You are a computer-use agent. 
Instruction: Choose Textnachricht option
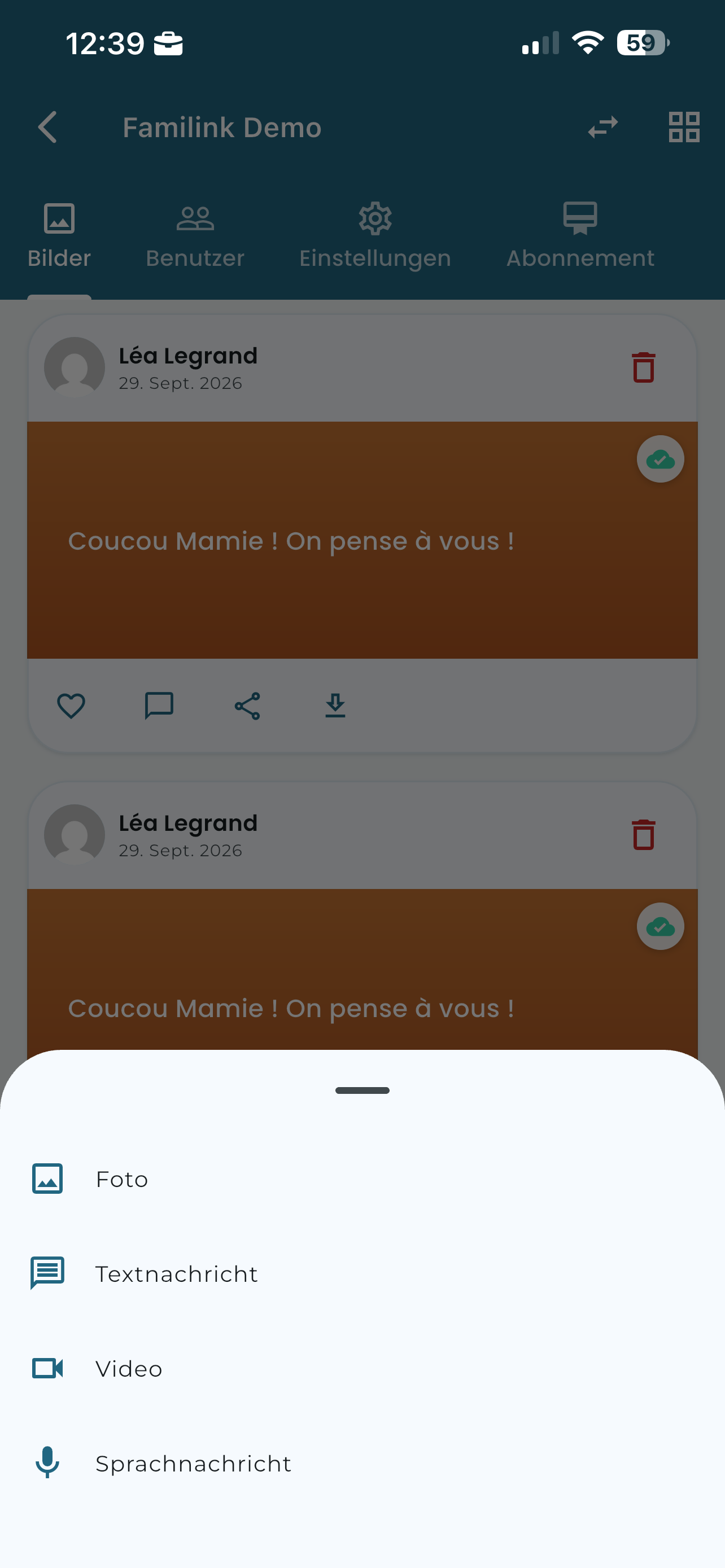[x=362, y=1273]
